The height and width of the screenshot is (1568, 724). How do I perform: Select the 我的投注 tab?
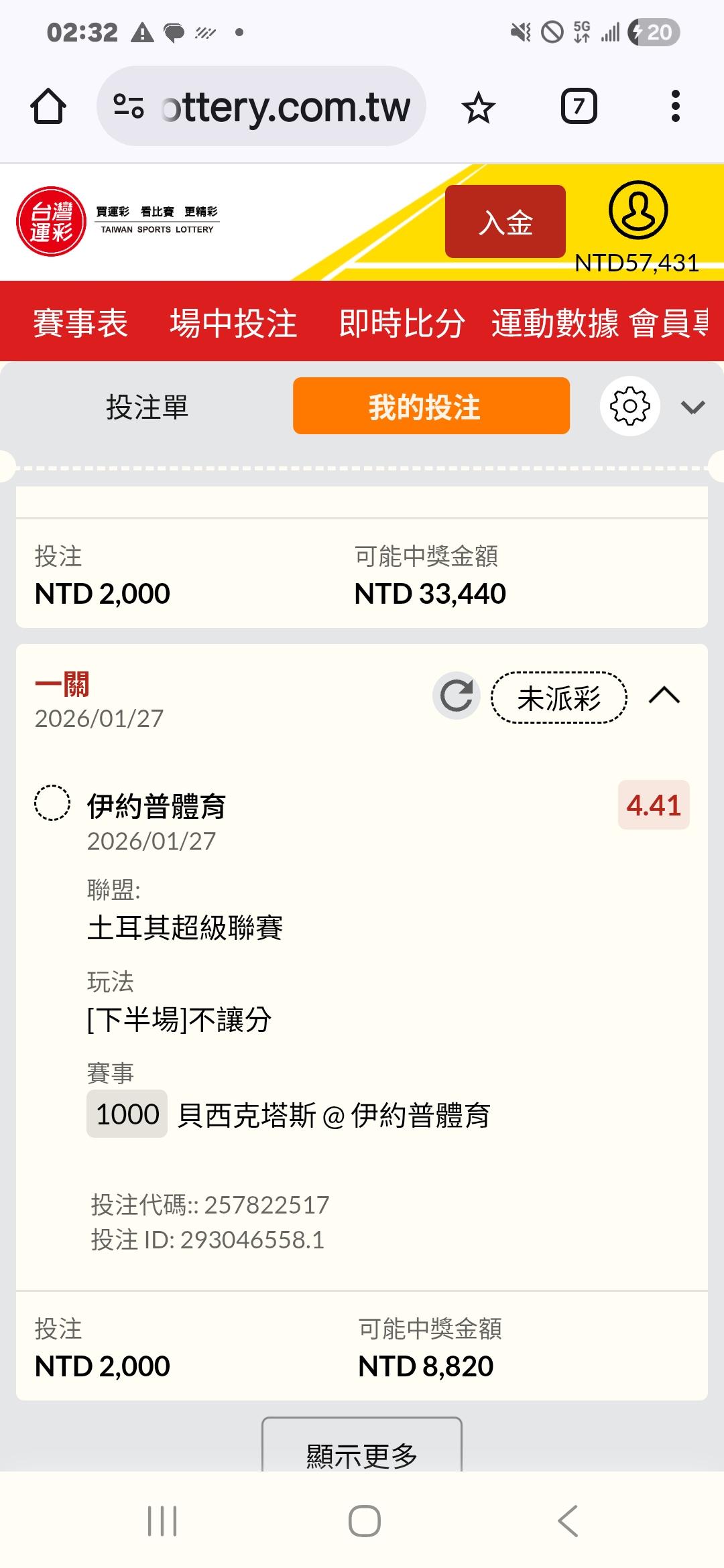coord(431,407)
